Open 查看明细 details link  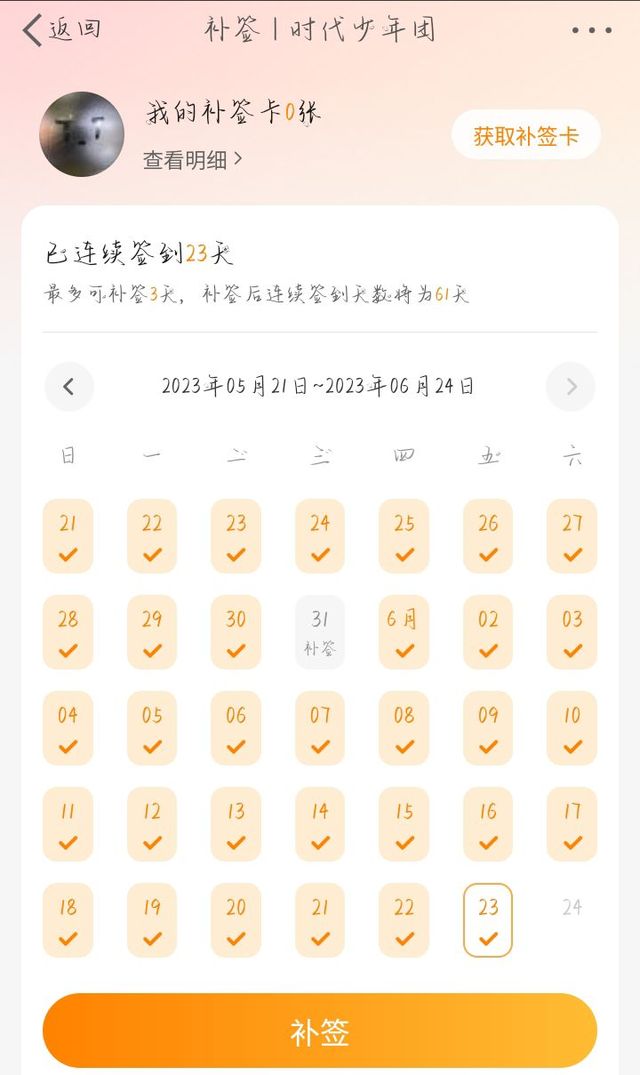[192, 159]
